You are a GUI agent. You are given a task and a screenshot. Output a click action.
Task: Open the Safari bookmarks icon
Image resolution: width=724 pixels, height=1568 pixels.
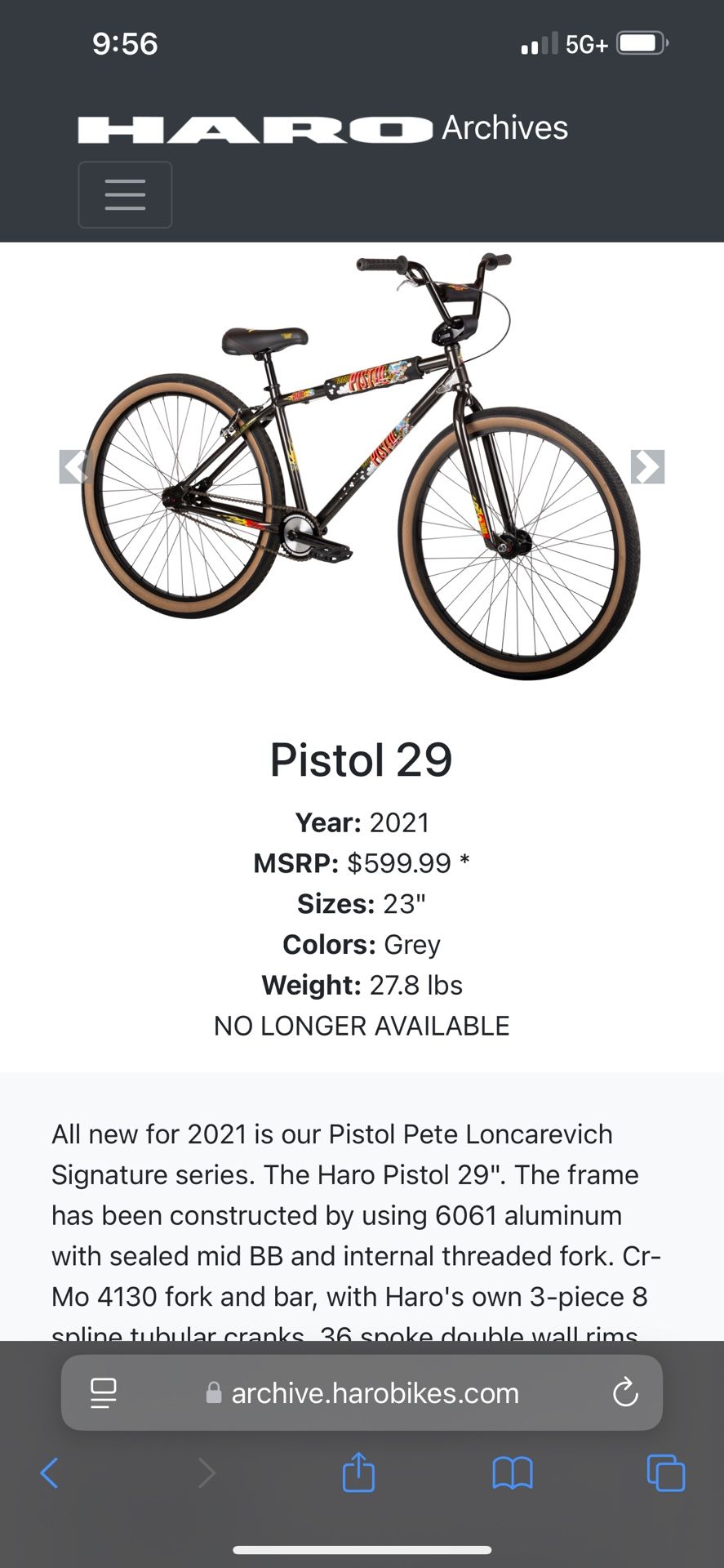coord(513,1473)
